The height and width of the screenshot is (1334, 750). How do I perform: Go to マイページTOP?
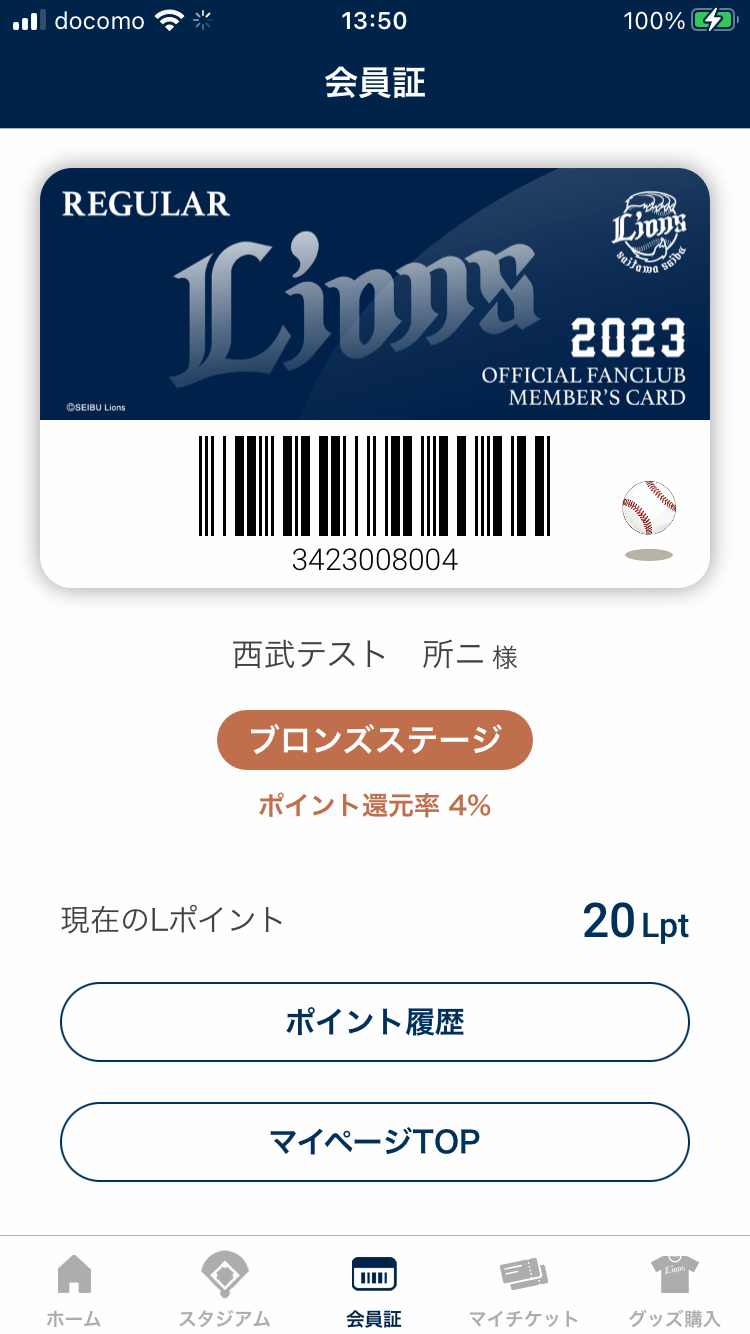[375, 1141]
